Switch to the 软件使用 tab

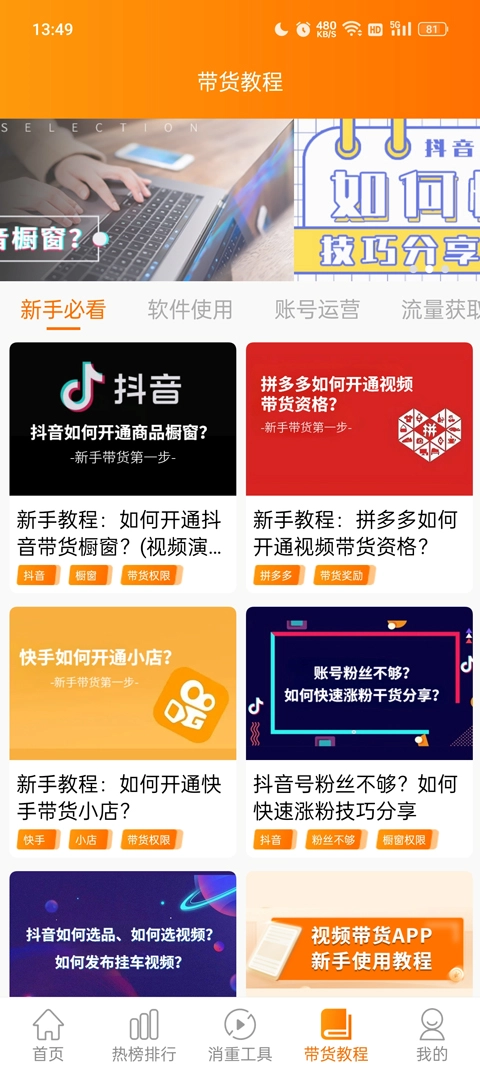tap(190, 309)
